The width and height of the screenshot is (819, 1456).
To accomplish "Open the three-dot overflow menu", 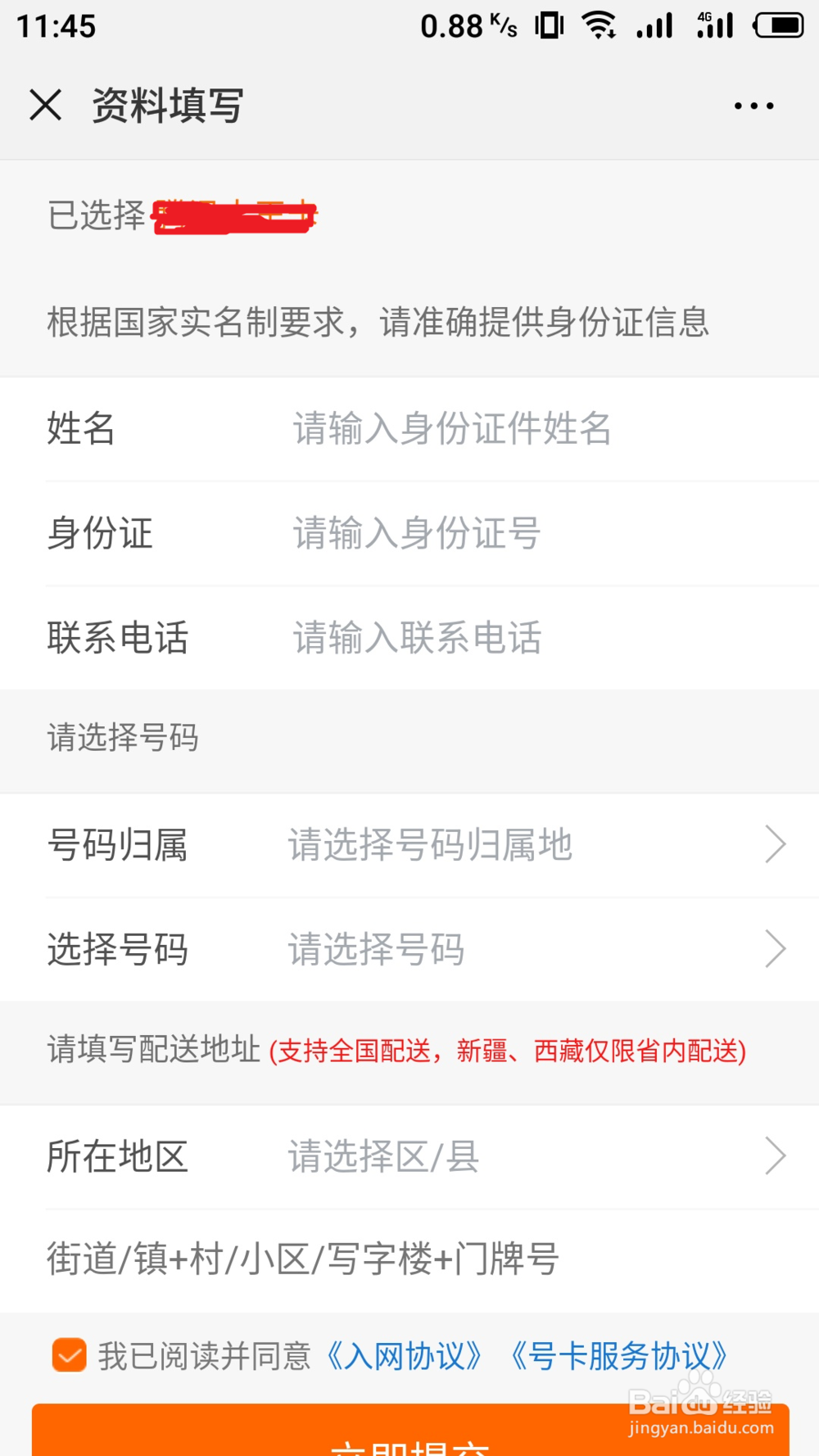I will click(x=753, y=105).
